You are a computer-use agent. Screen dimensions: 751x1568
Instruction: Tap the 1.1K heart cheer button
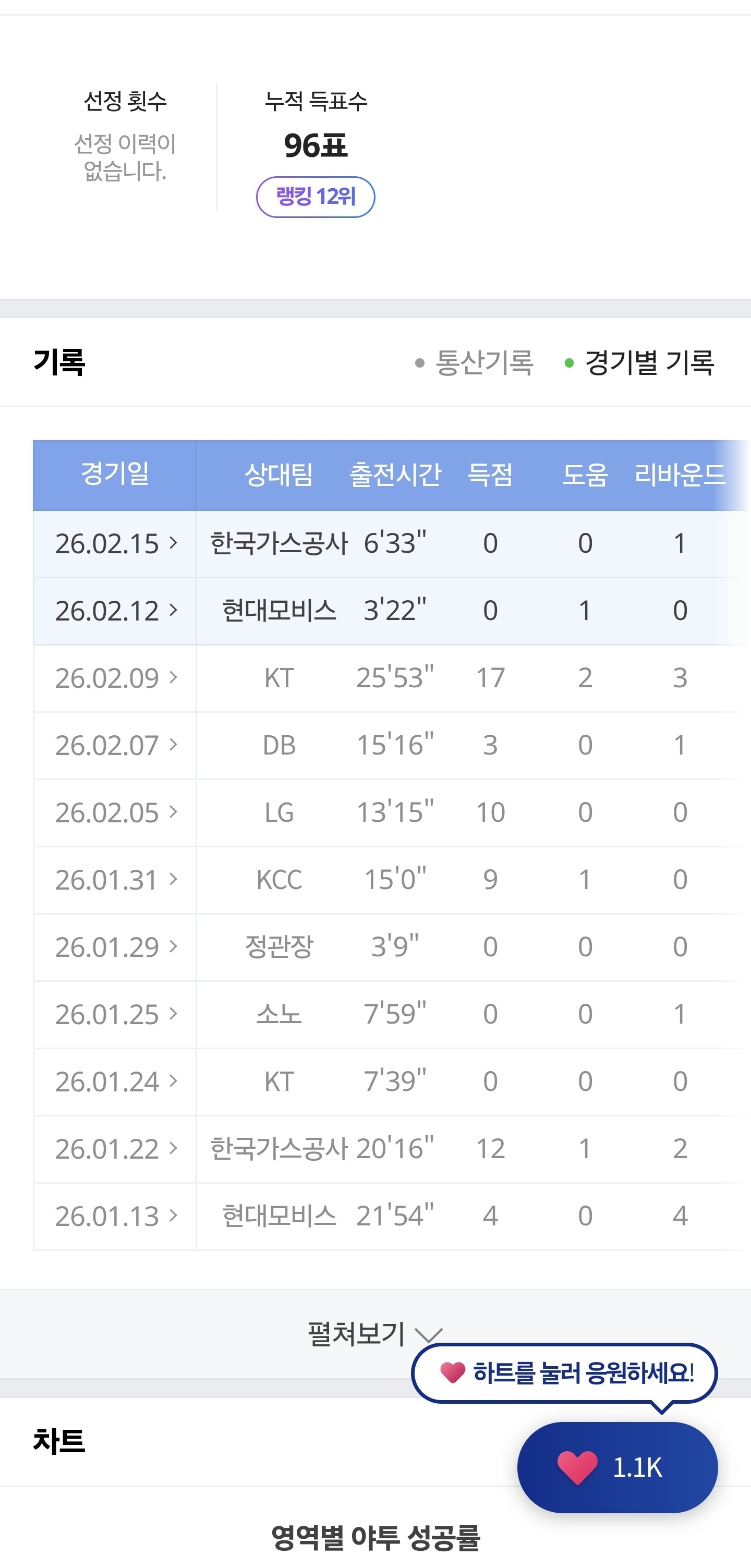click(x=617, y=1467)
